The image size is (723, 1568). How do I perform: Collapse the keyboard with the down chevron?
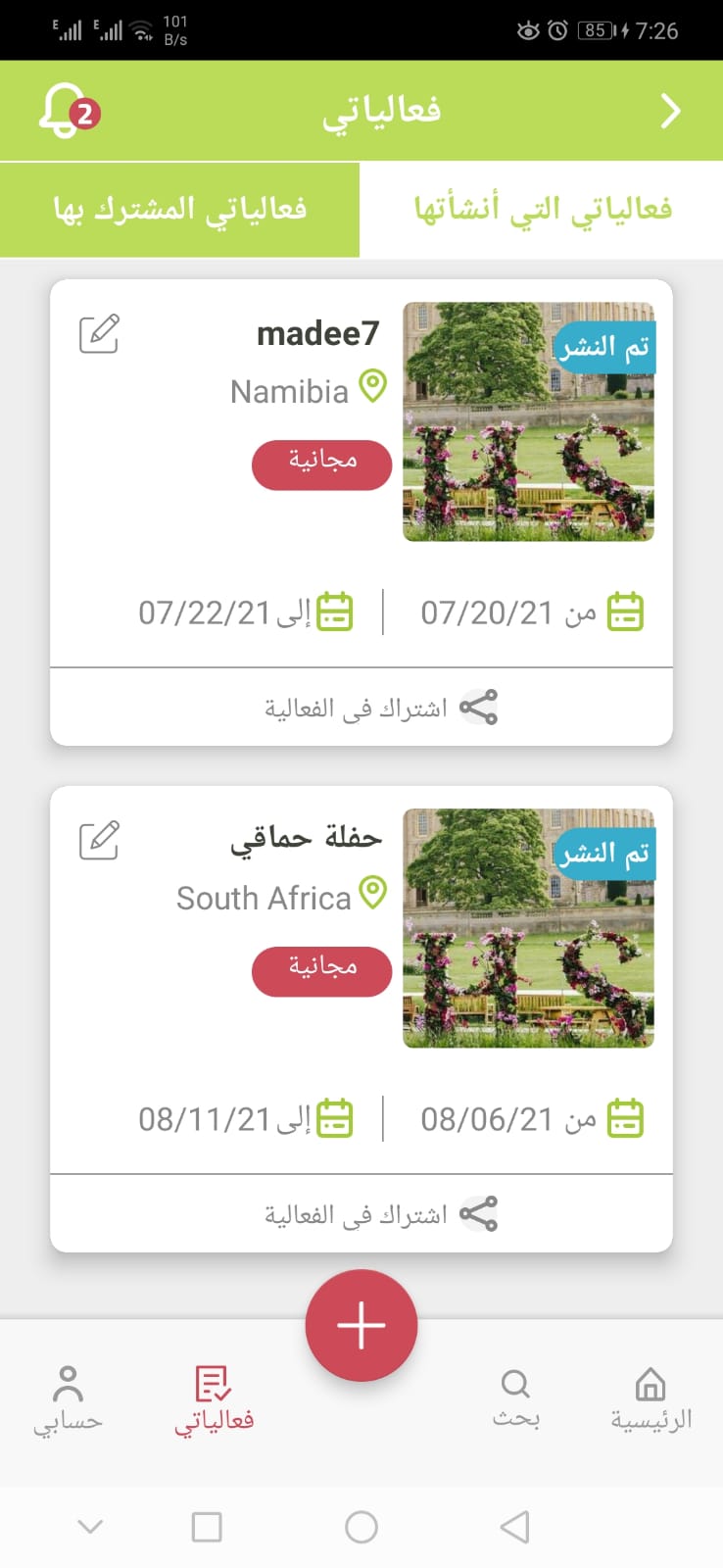point(90,1526)
